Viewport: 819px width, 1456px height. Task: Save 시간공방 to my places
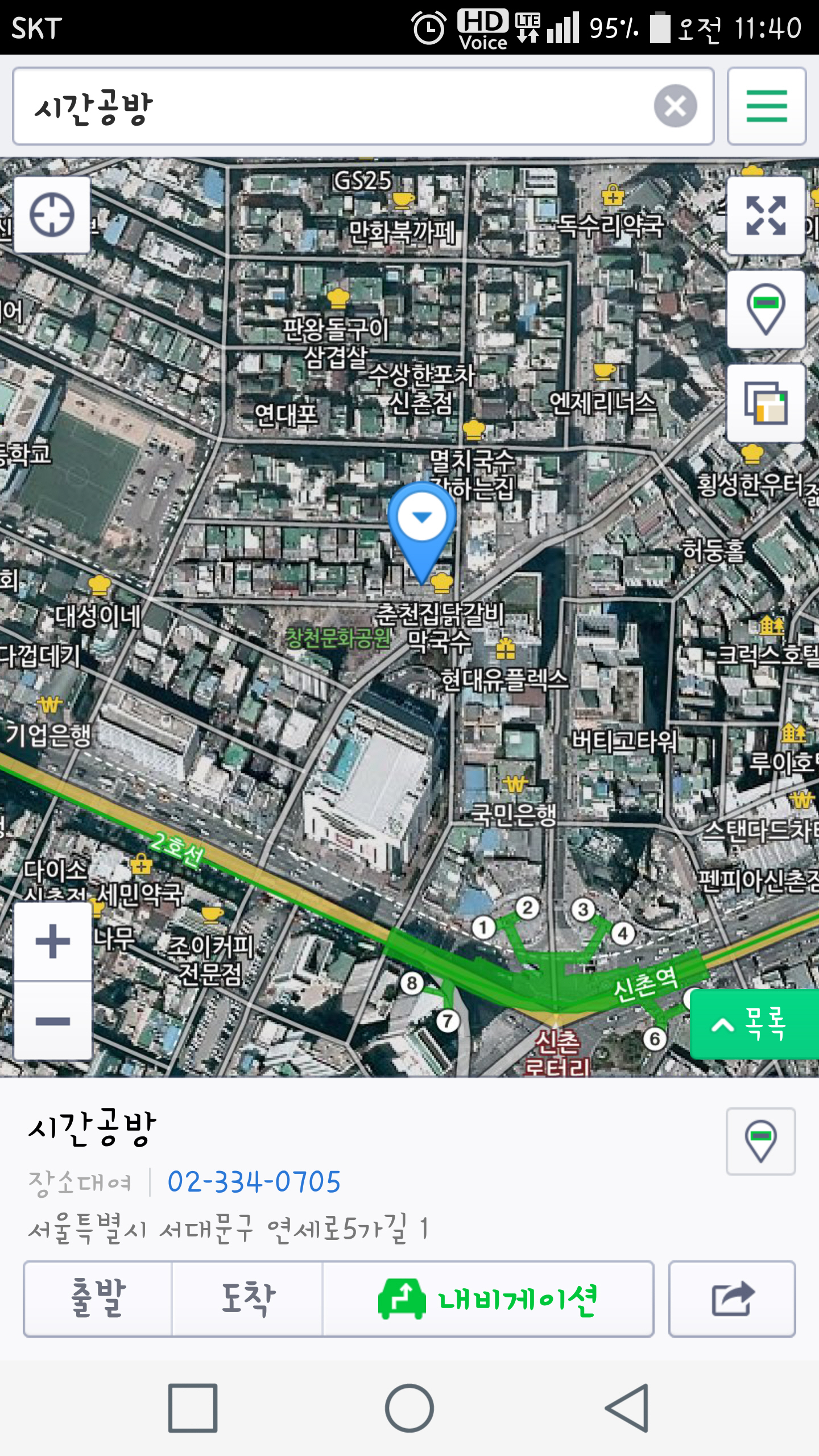pyautogui.click(x=760, y=1141)
